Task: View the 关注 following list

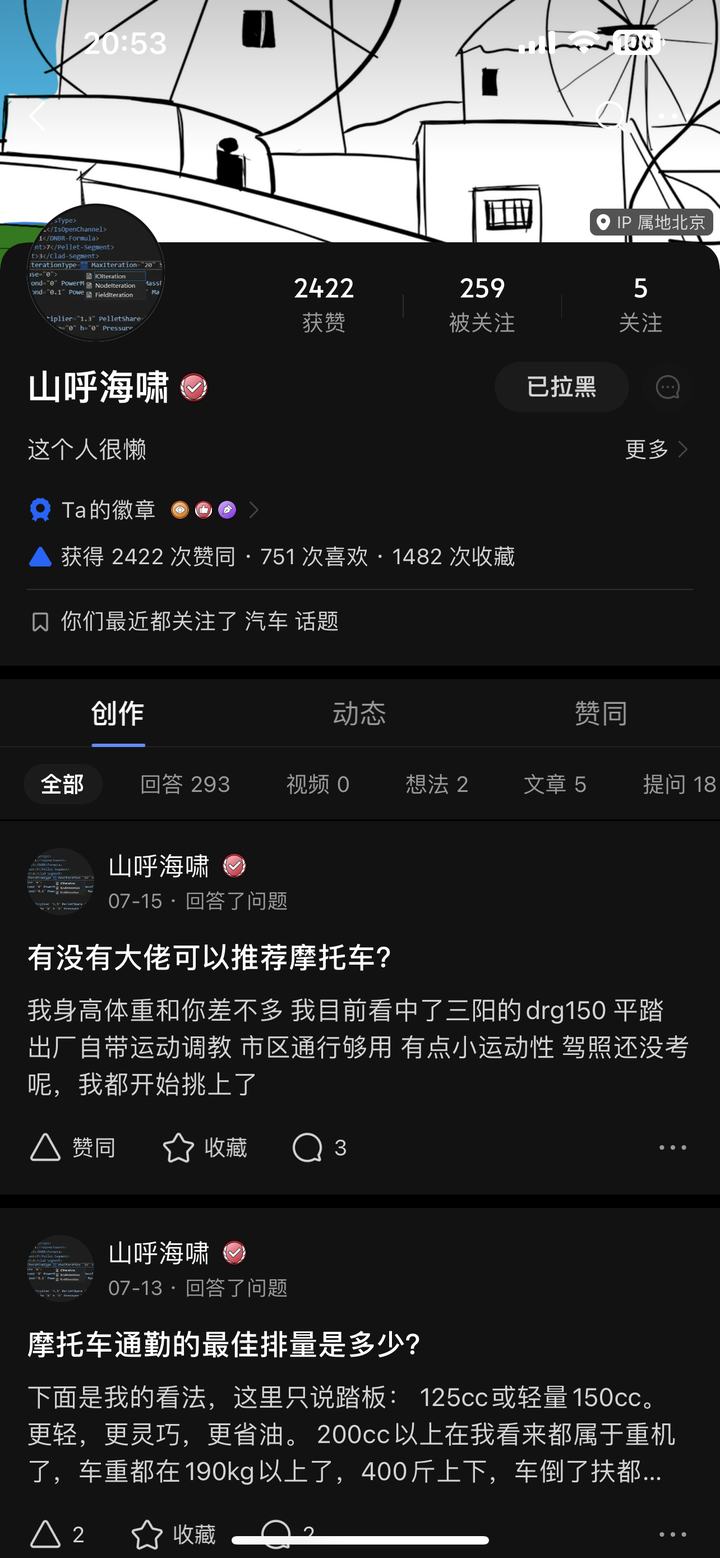Action: pyautogui.click(x=640, y=304)
